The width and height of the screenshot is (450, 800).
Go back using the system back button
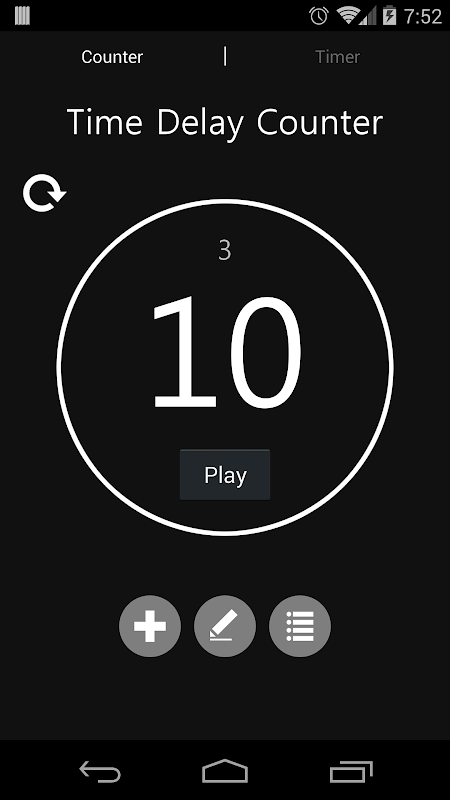[100, 771]
